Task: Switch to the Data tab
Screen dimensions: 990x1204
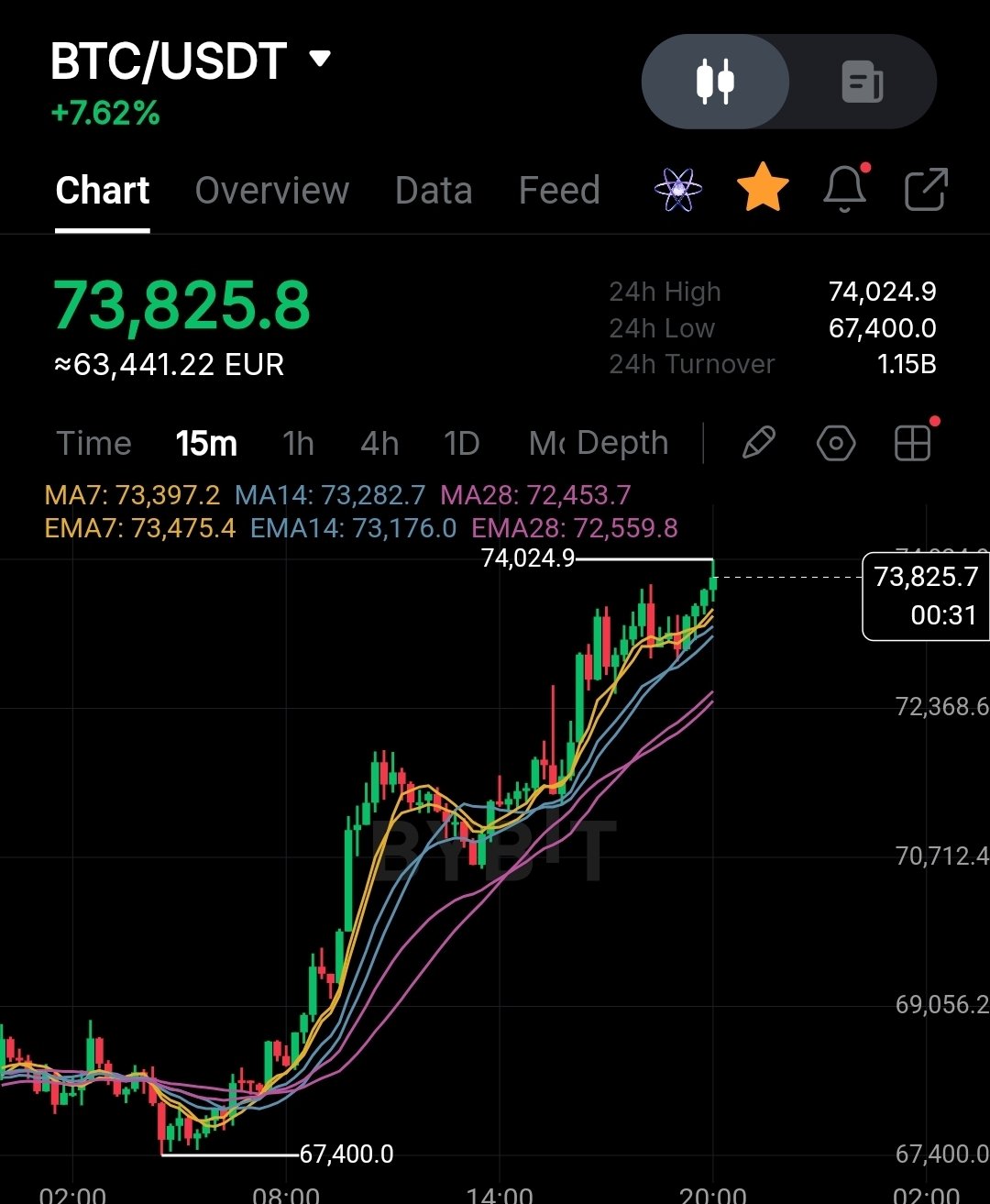Action: pyautogui.click(x=434, y=191)
